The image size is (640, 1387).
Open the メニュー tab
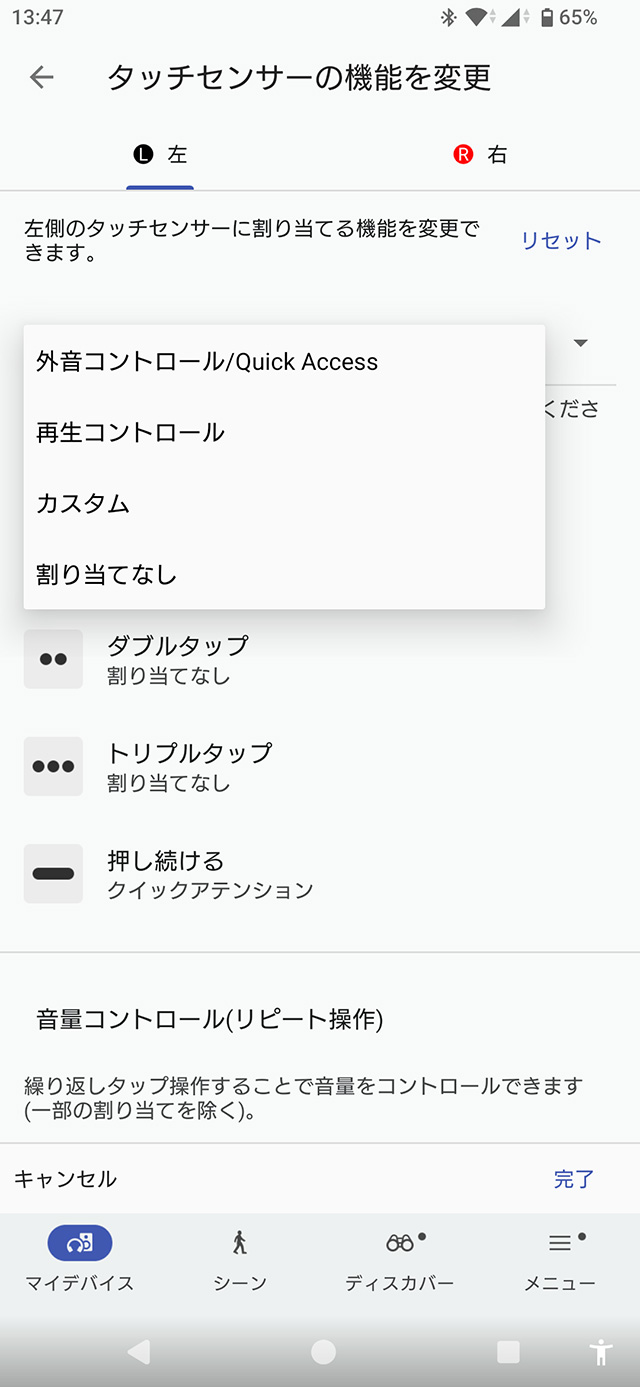[560, 1258]
